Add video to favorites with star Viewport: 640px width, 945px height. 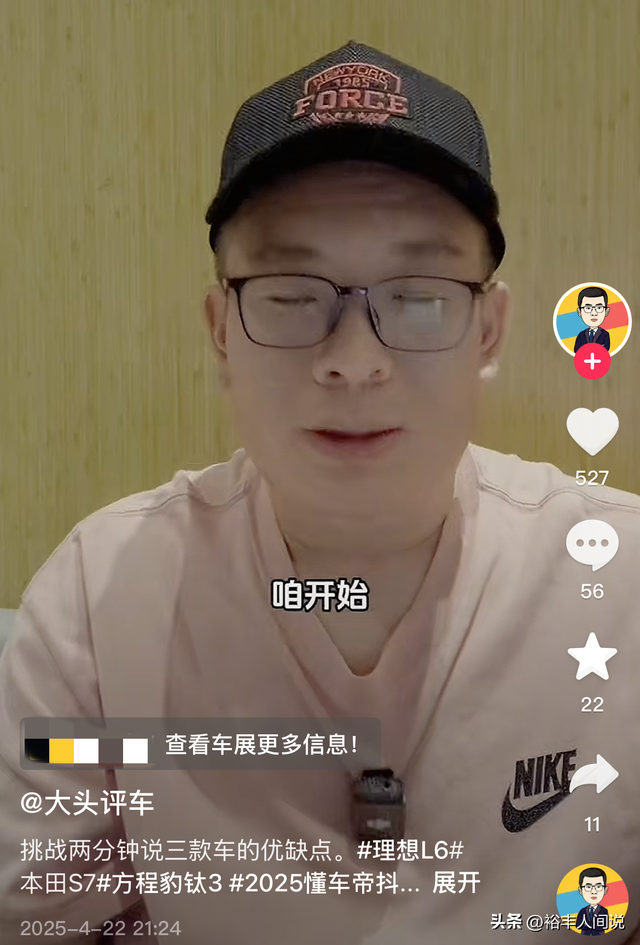pyautogui.click(x=592, y=657)
